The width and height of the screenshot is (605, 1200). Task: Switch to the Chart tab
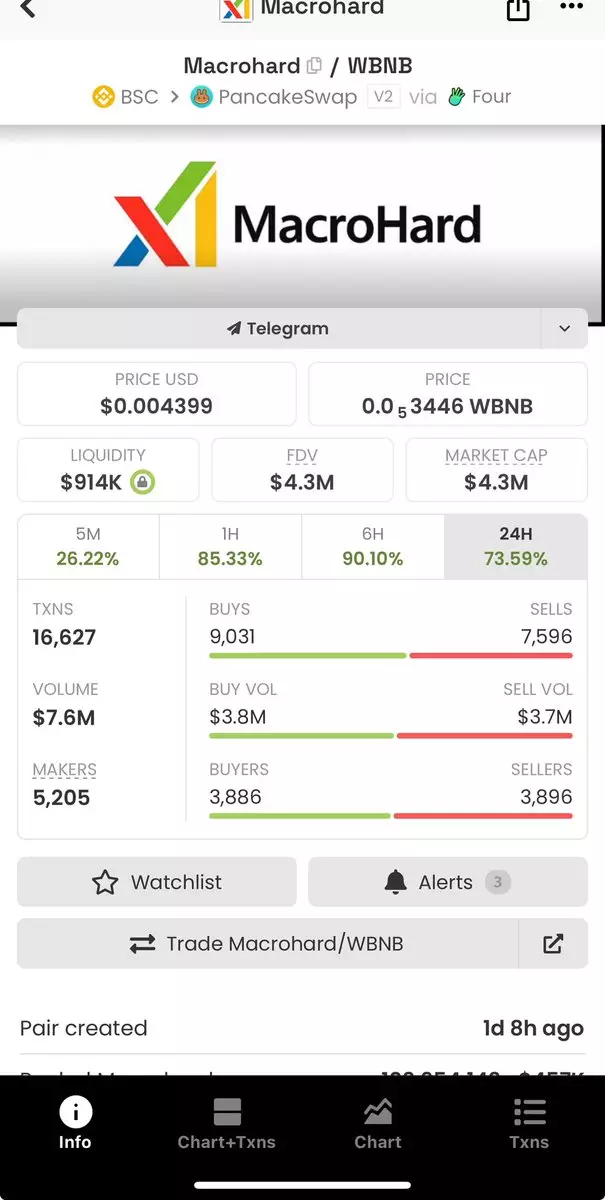378,1124
